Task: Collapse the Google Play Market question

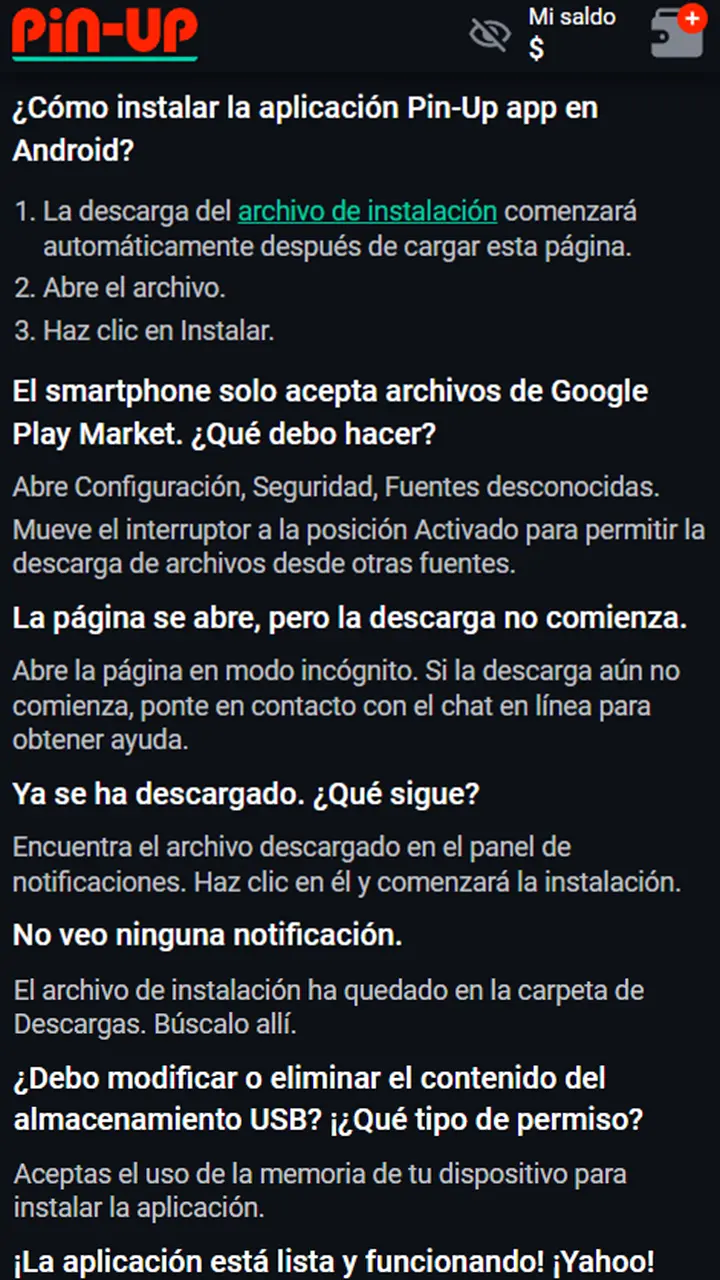Action: pos(330,411)
